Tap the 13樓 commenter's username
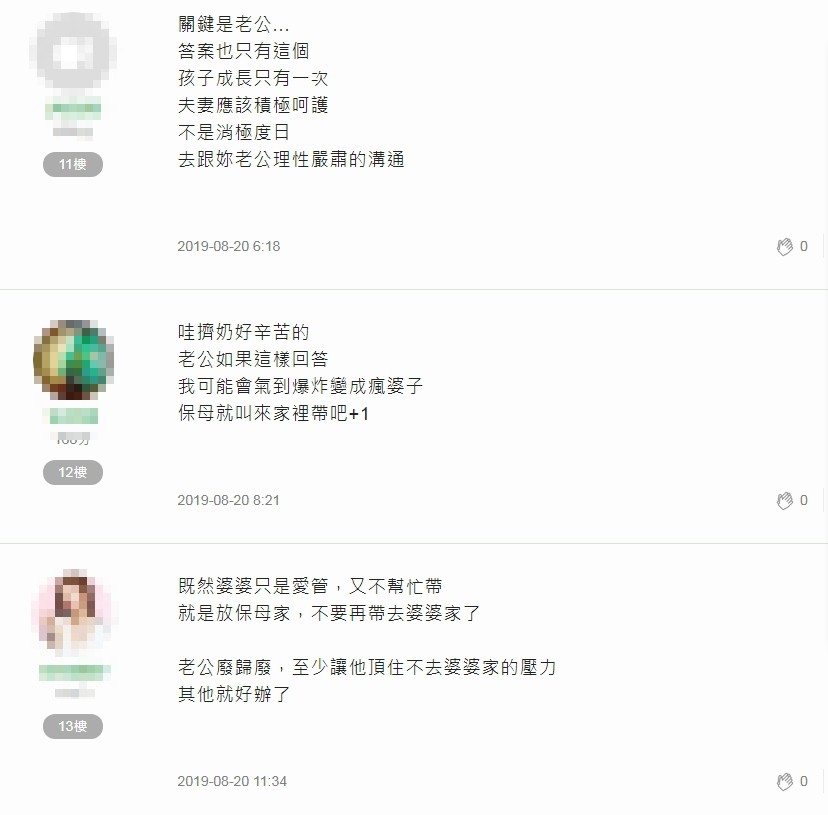 pyautogui.click(x=73, y=672)
